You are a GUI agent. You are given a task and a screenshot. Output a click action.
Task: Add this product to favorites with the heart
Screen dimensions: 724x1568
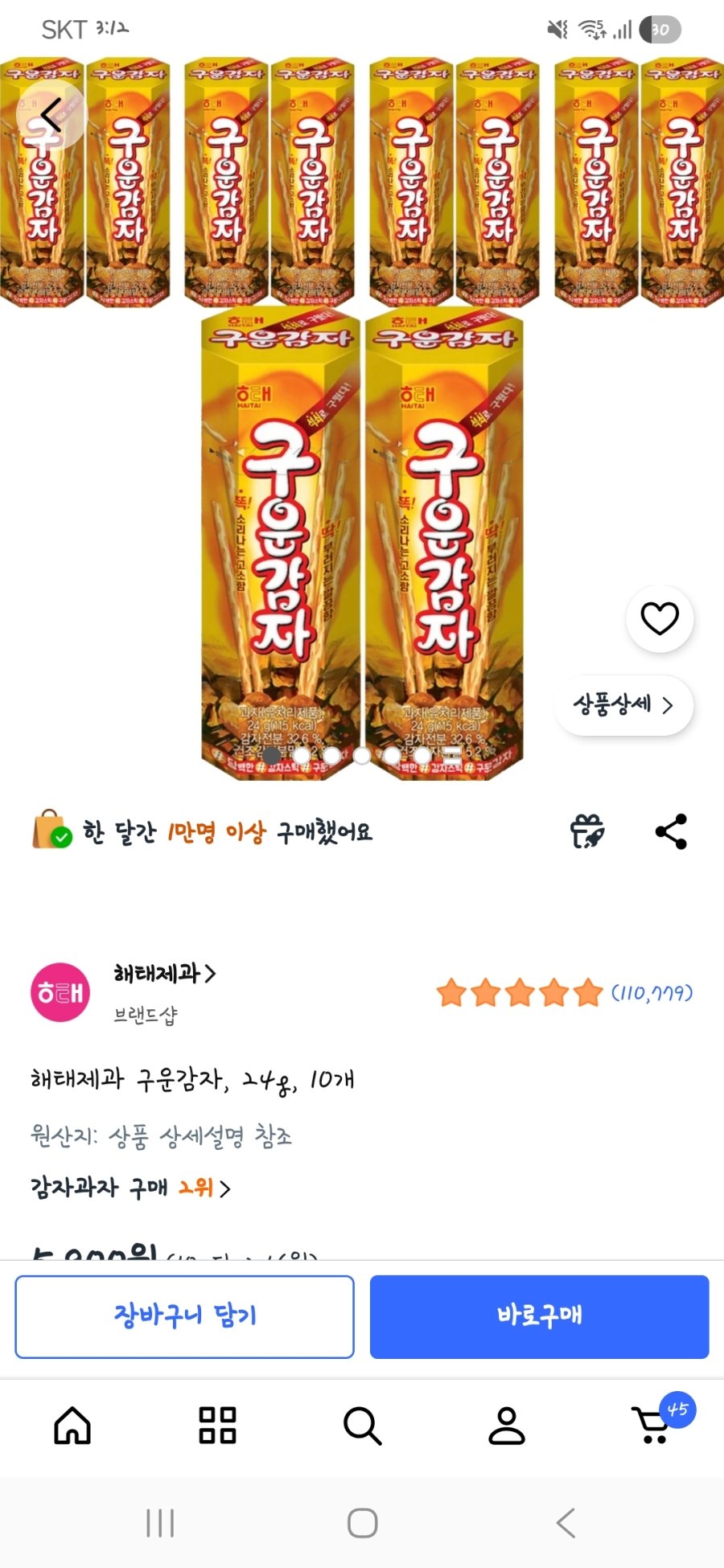point(659,618)
